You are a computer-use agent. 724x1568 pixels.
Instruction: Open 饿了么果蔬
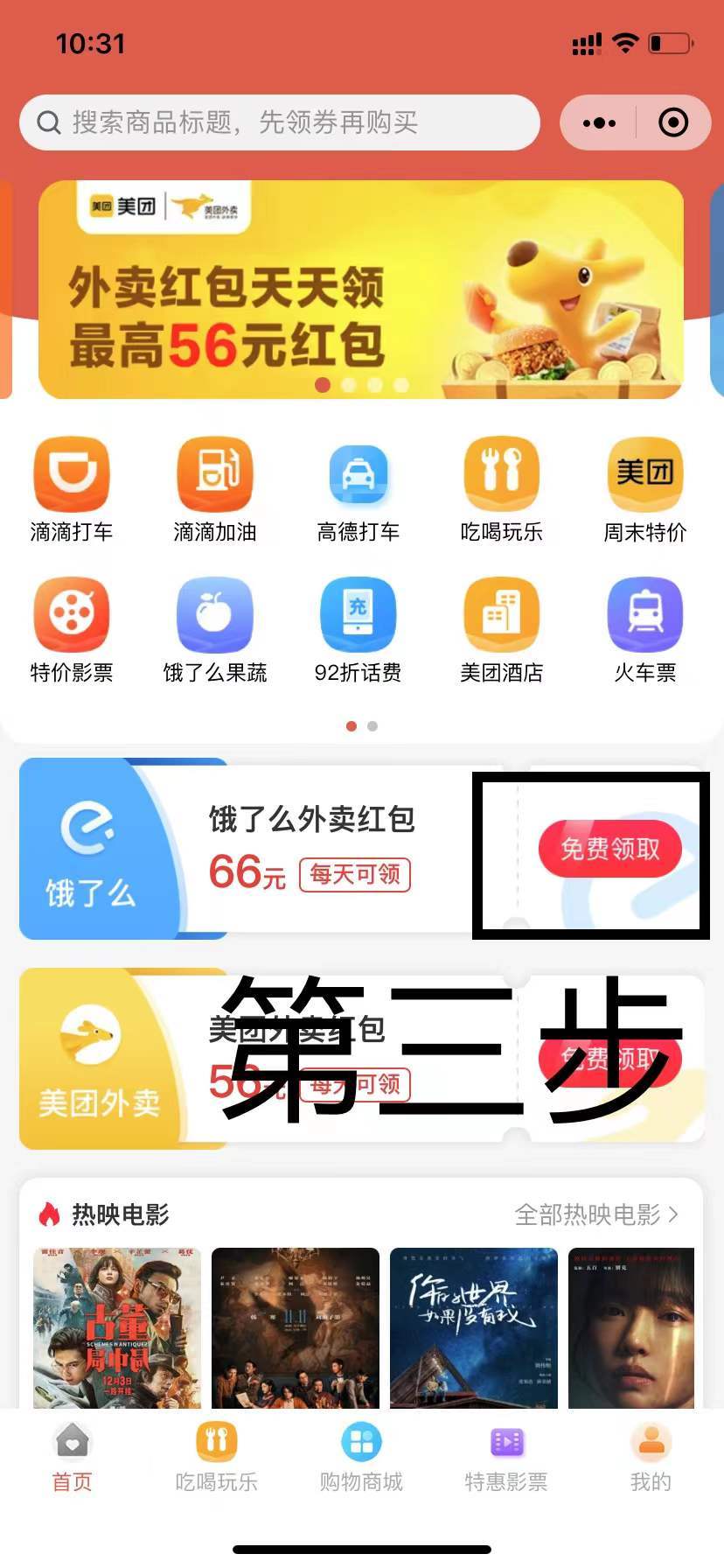[x=215, y=630]
